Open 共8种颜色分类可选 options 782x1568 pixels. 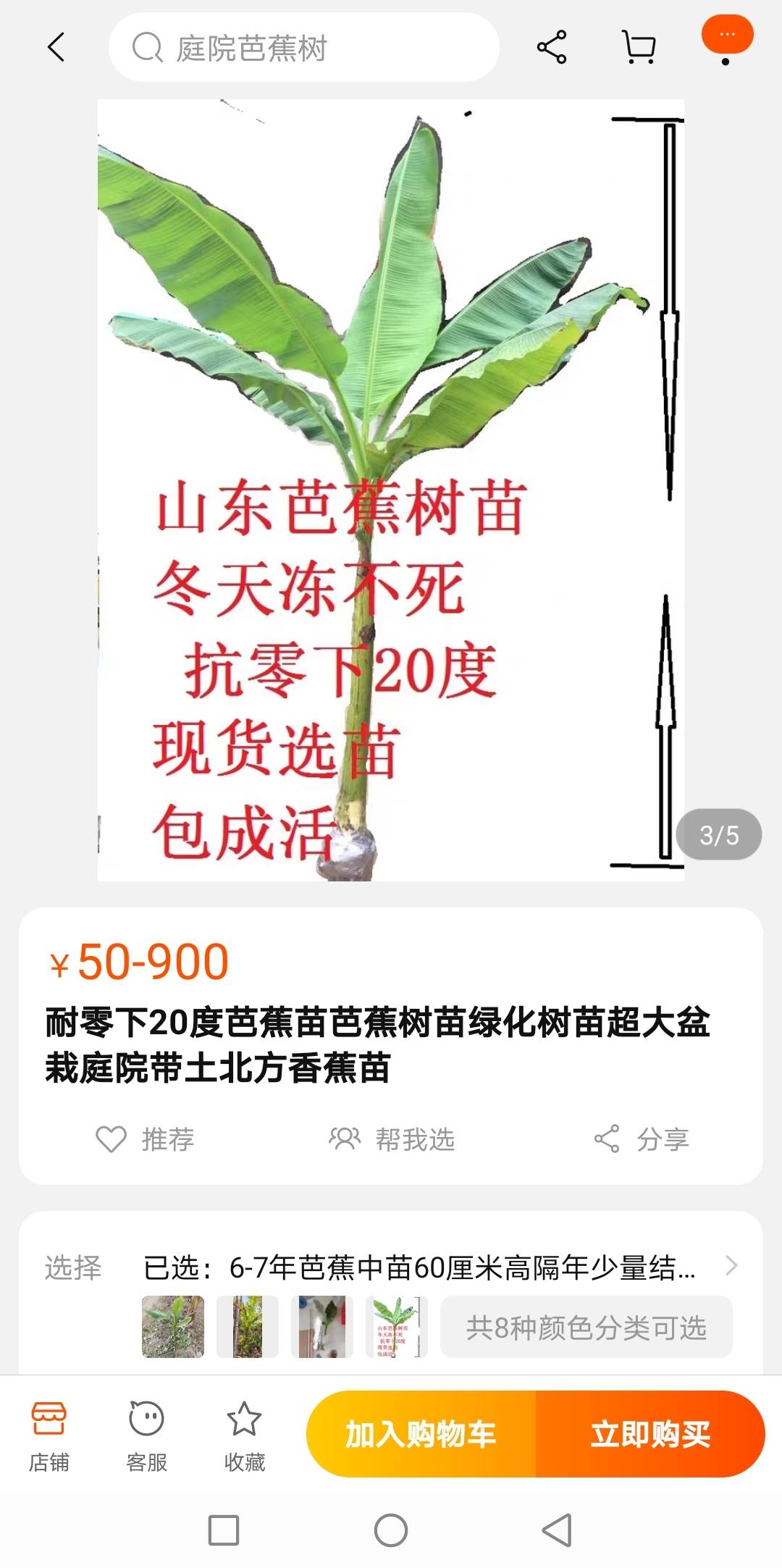(586, 1328)
